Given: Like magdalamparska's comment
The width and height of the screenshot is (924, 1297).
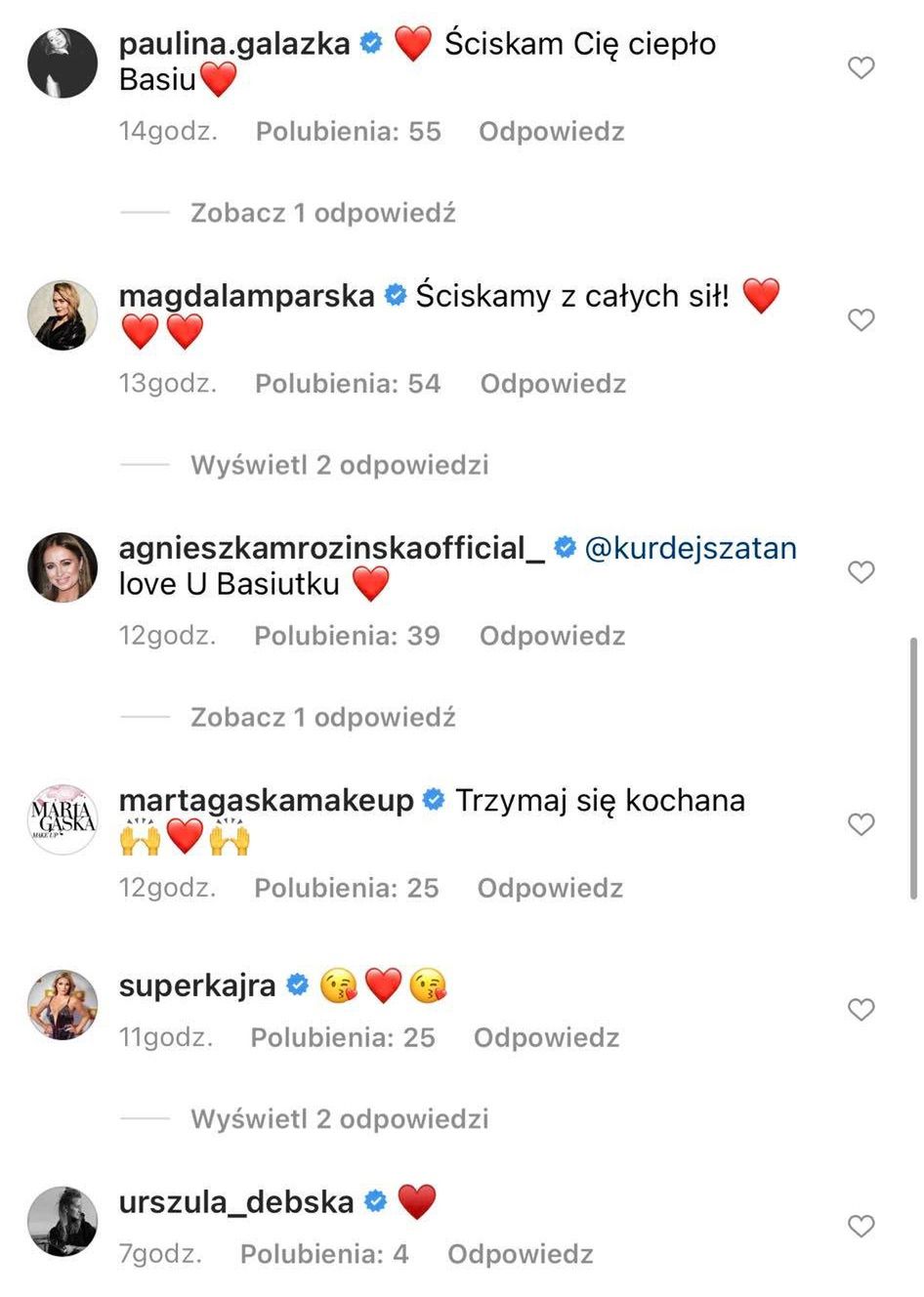Looking at the screenshot, I should click(x=861, y=319).
